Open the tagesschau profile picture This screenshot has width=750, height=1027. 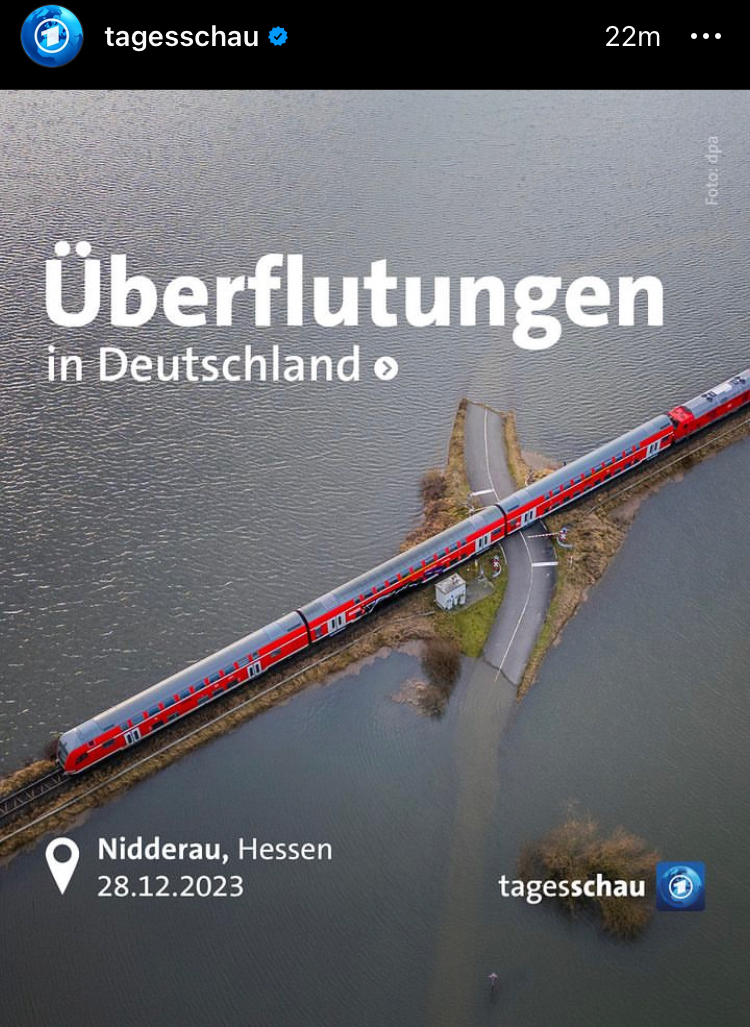click(52, 36)
